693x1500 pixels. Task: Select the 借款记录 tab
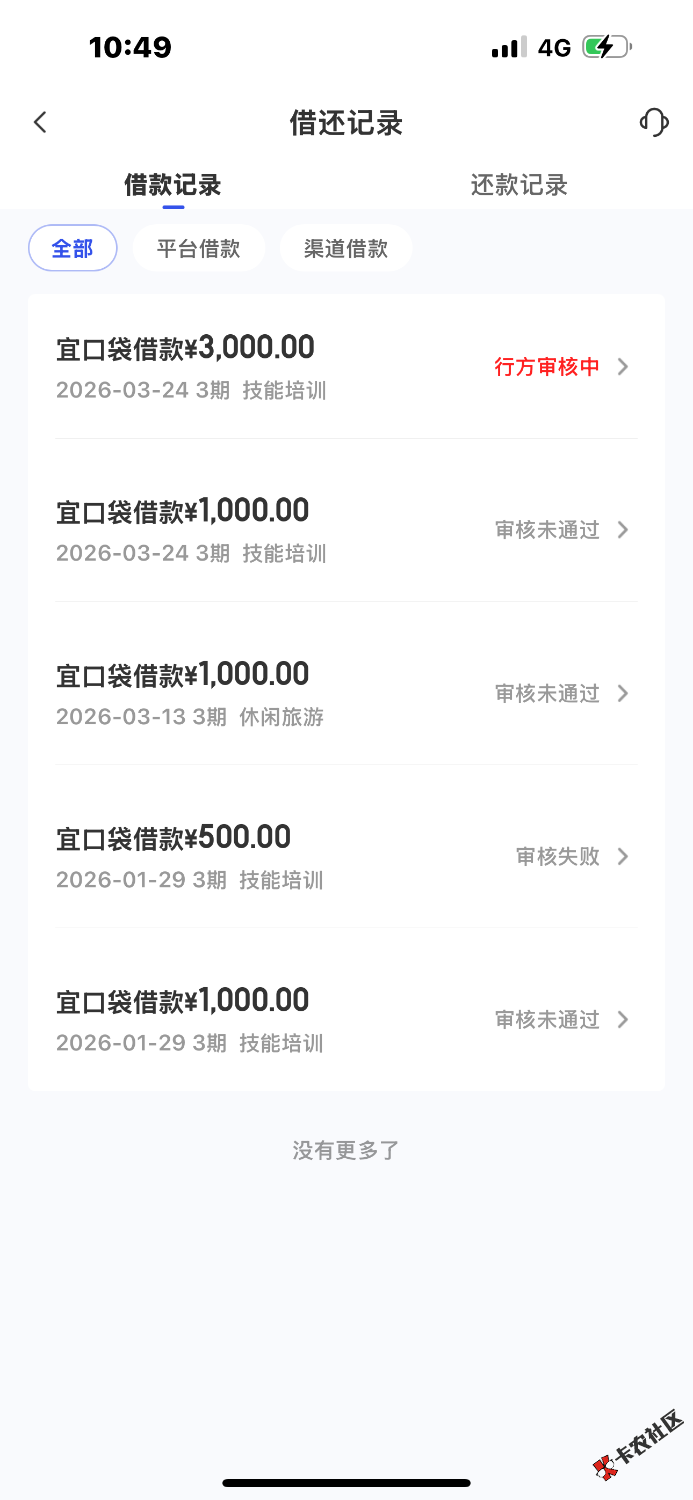click(173, 185)
